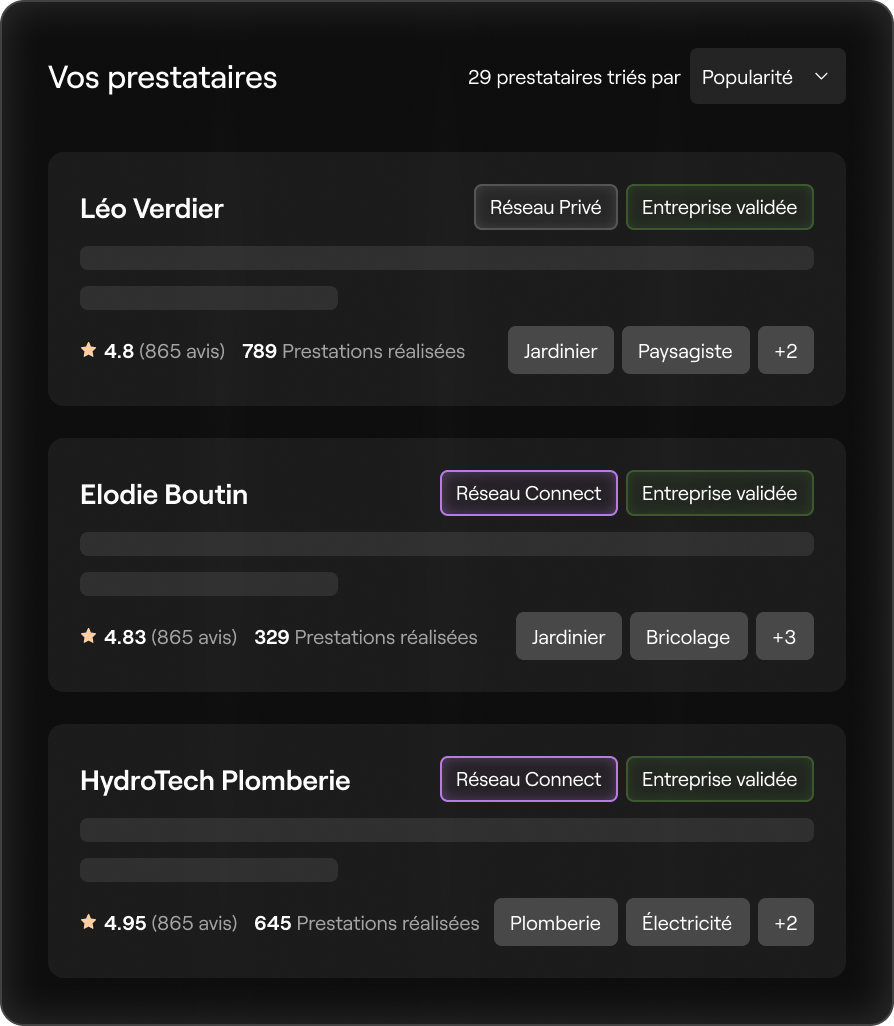Screen dimensions: 894x1026
Task: Select the Bricolage chip on Elodie Boutin
Action: click(688, 637)
